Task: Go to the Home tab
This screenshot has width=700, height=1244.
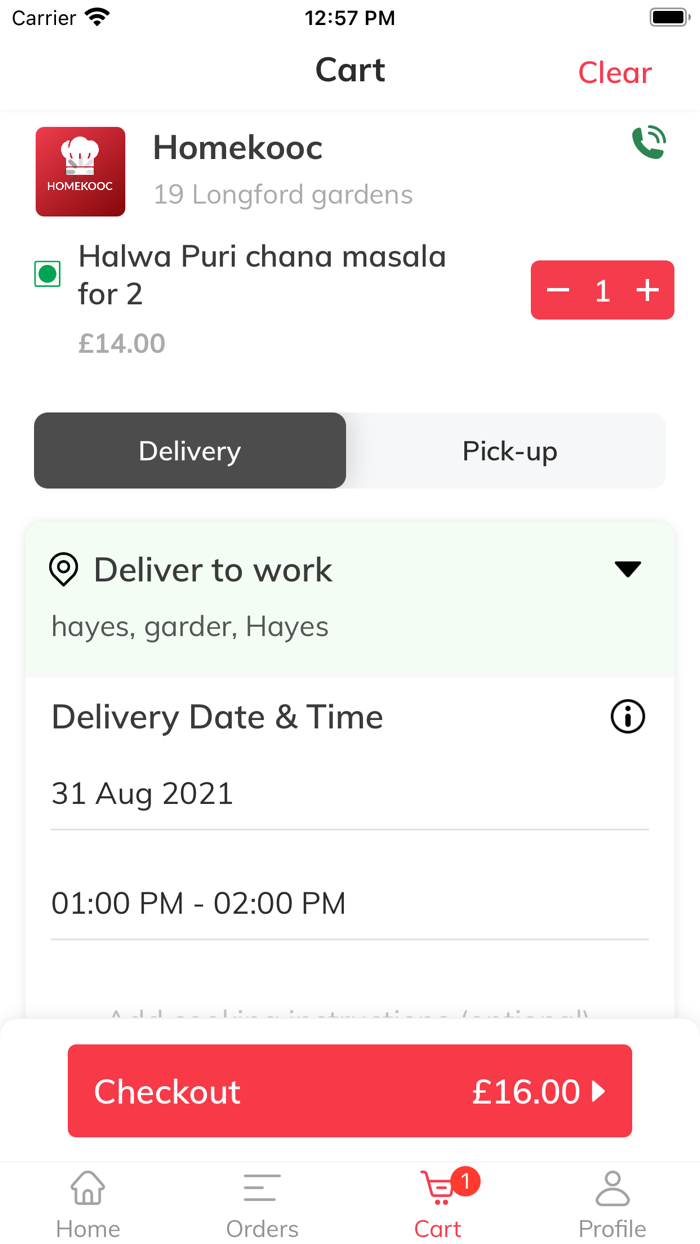Action: click(88, 1204)
